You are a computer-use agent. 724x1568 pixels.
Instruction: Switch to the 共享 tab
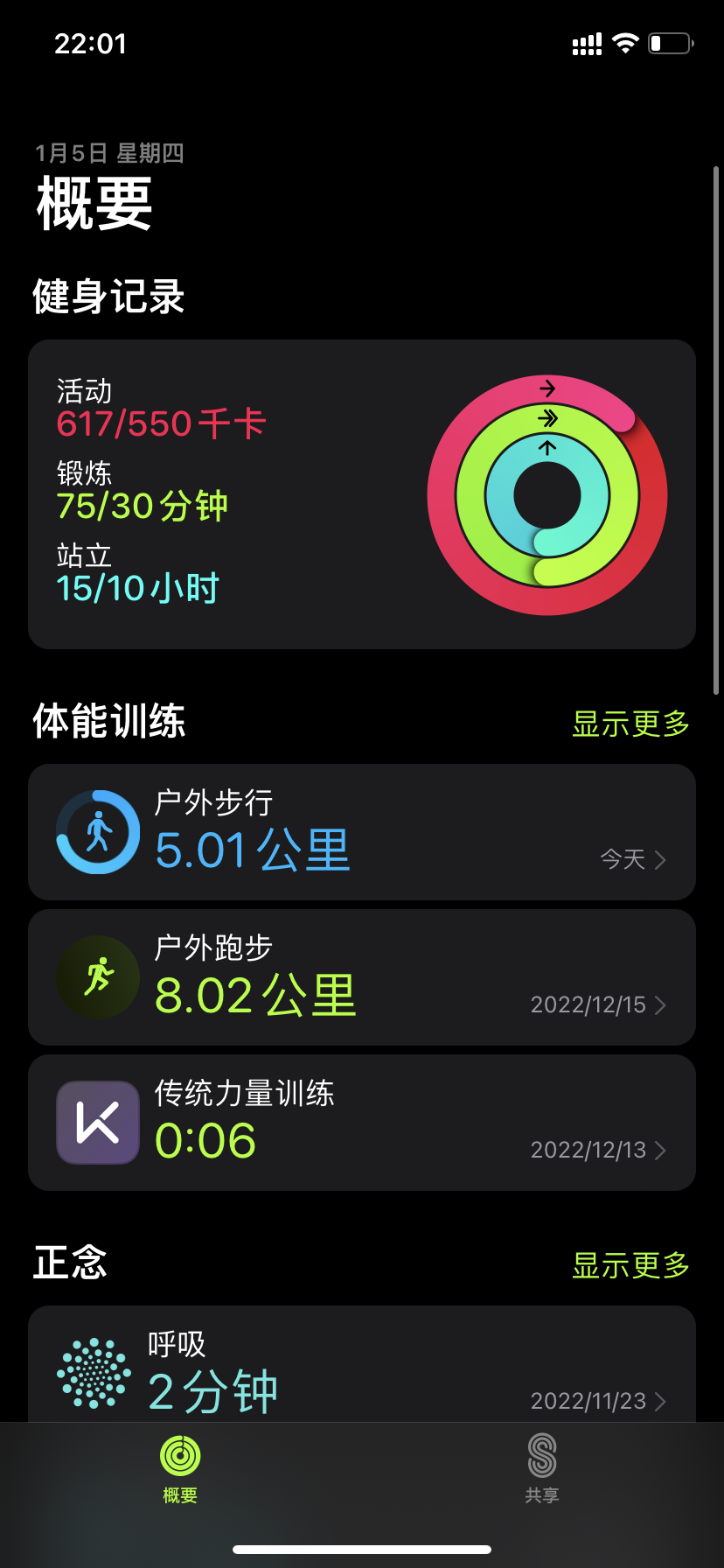(x=542, y=1468)
